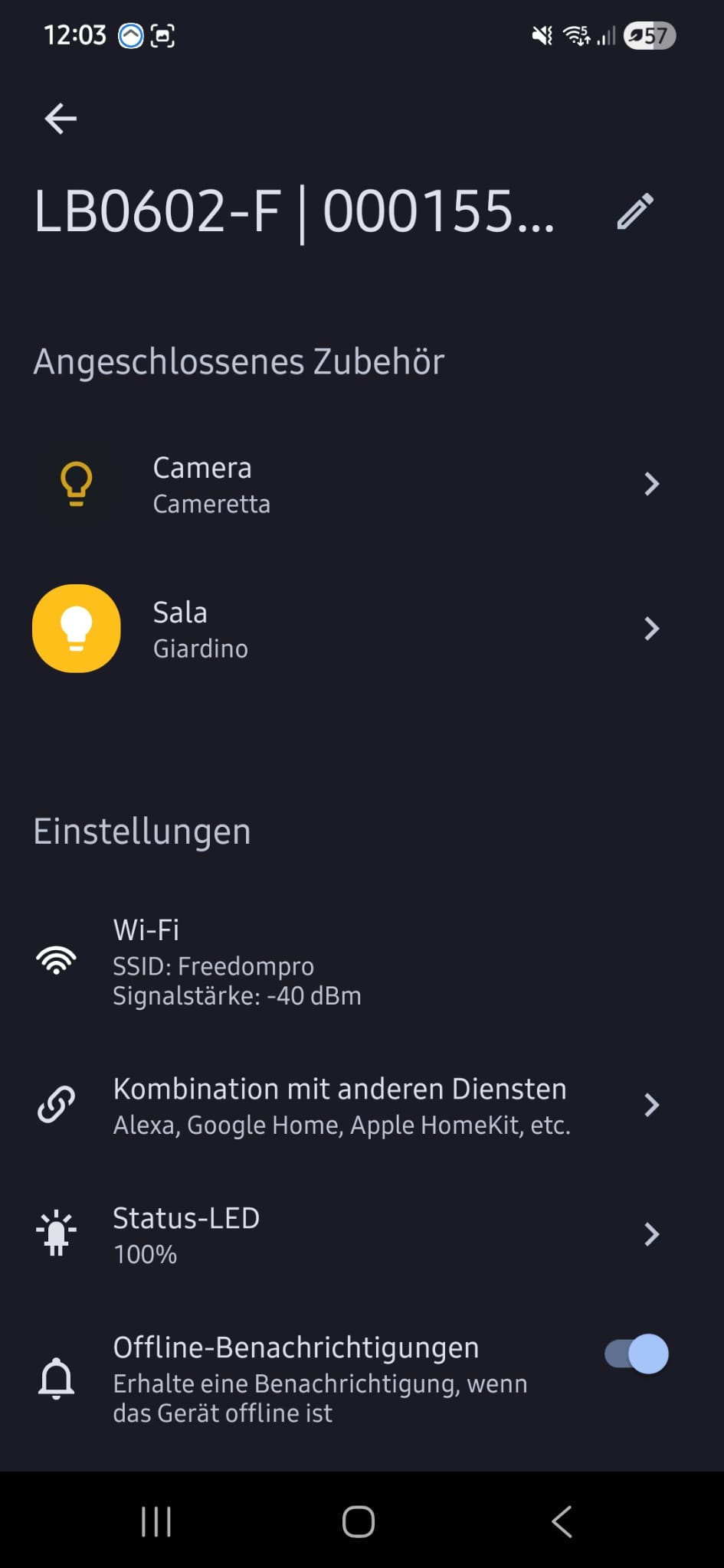The height and width of the screenshot is (1568, 724).
Task: Open the Camera accessory in Cameretta
Action: tap(383, 485)
